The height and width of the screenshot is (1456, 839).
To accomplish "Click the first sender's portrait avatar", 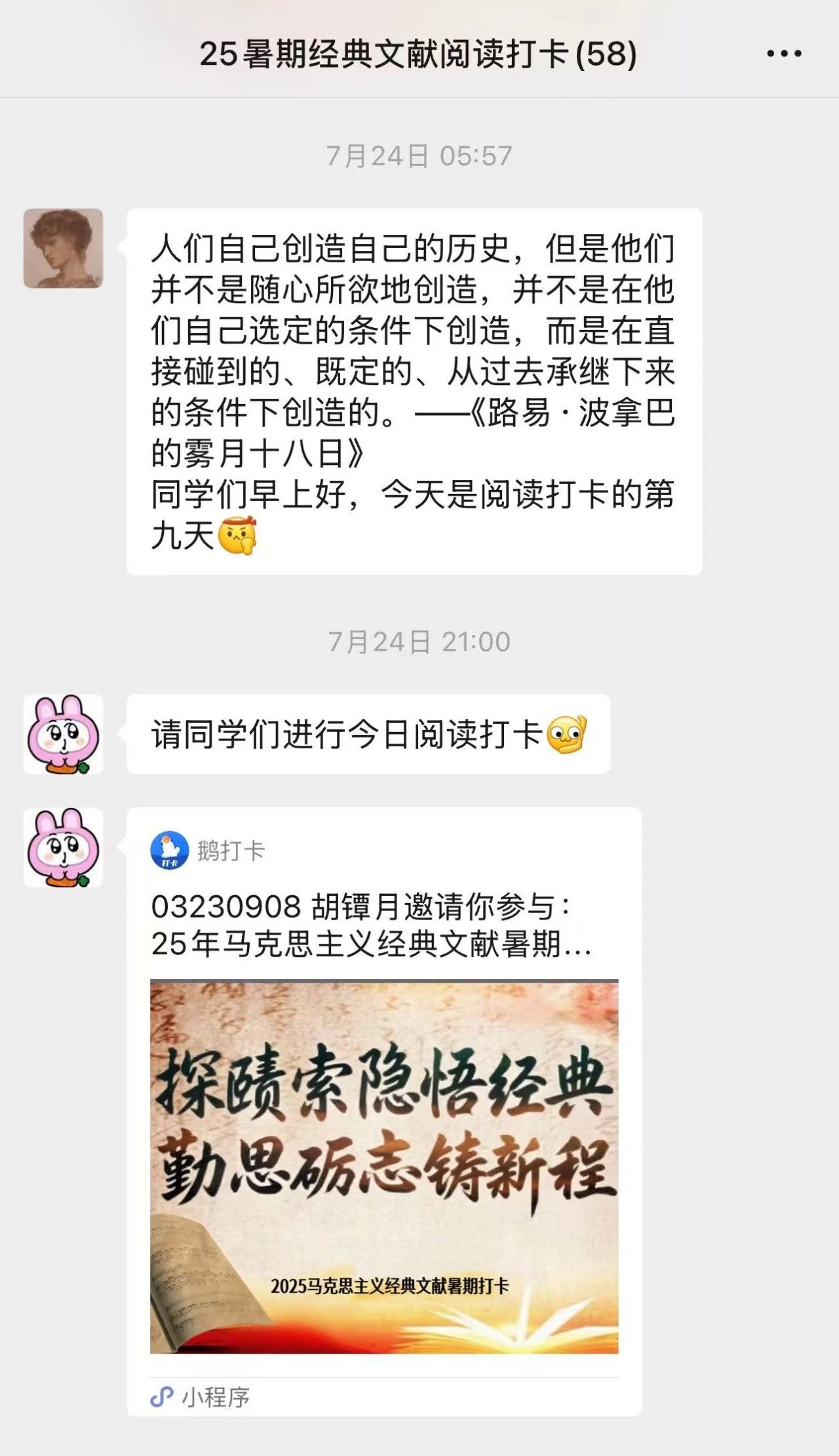I will pyautogui.click(x=62, y=248).
